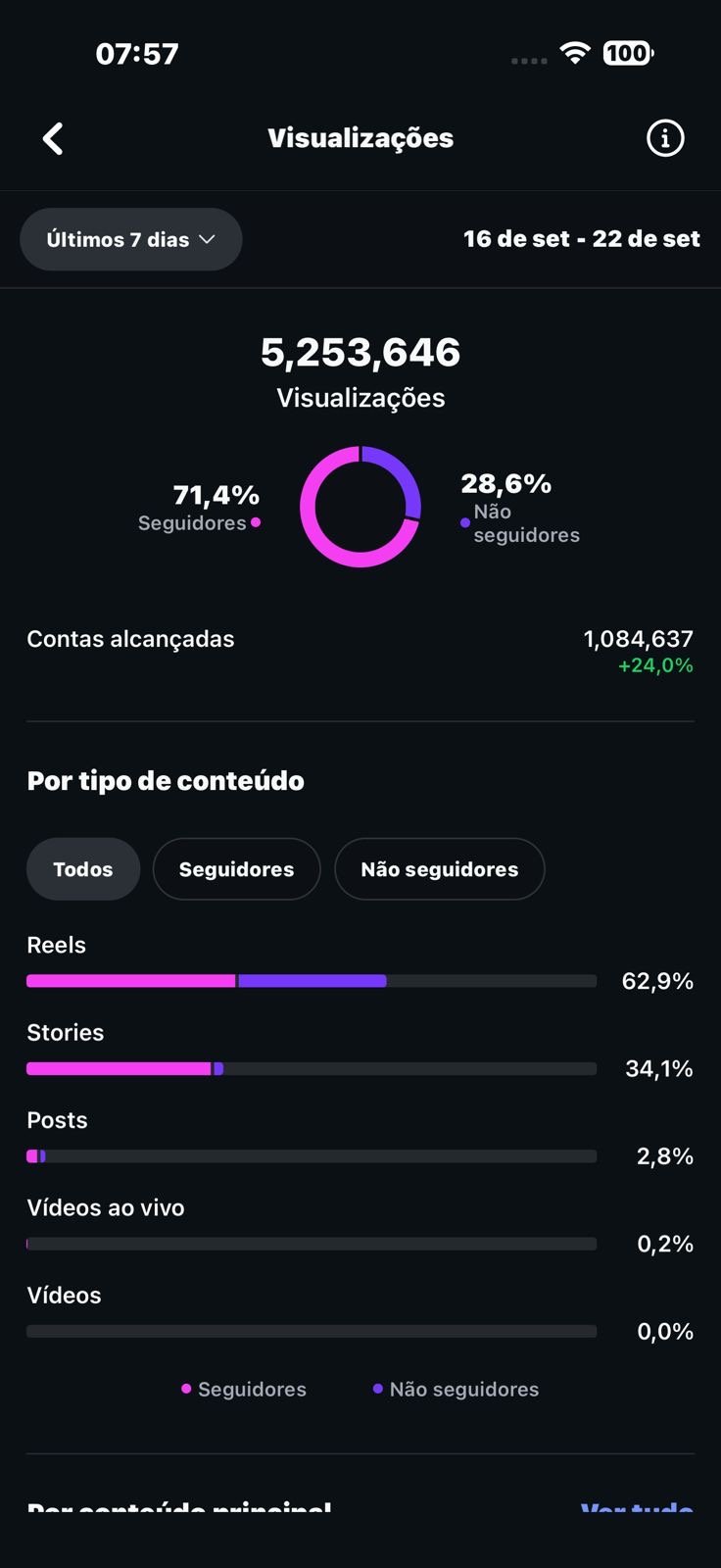The image size is (721, 1568).
Task: Filter by Não seguidores
Action: click(x=439, y=869)
